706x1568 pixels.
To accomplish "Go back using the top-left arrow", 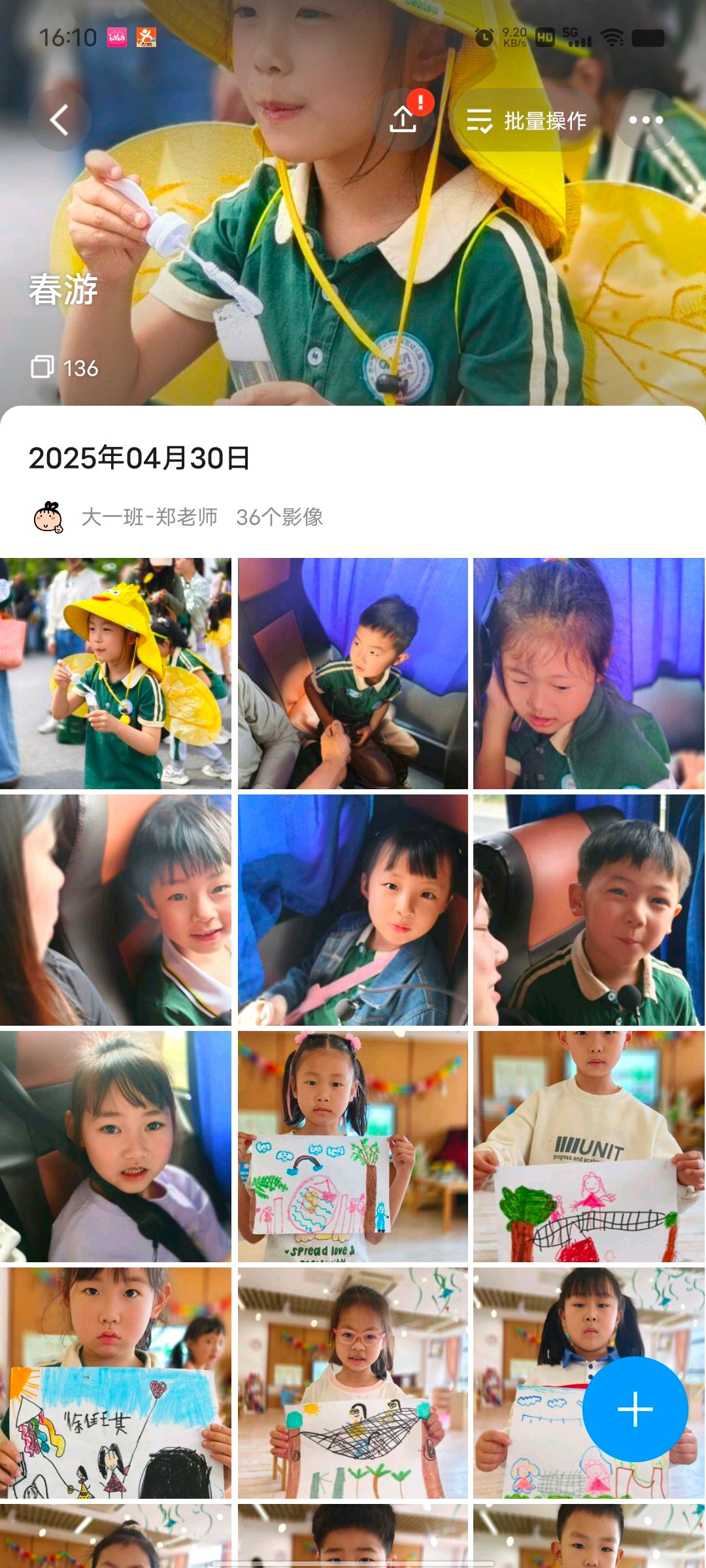I will (x=59, y=120).
